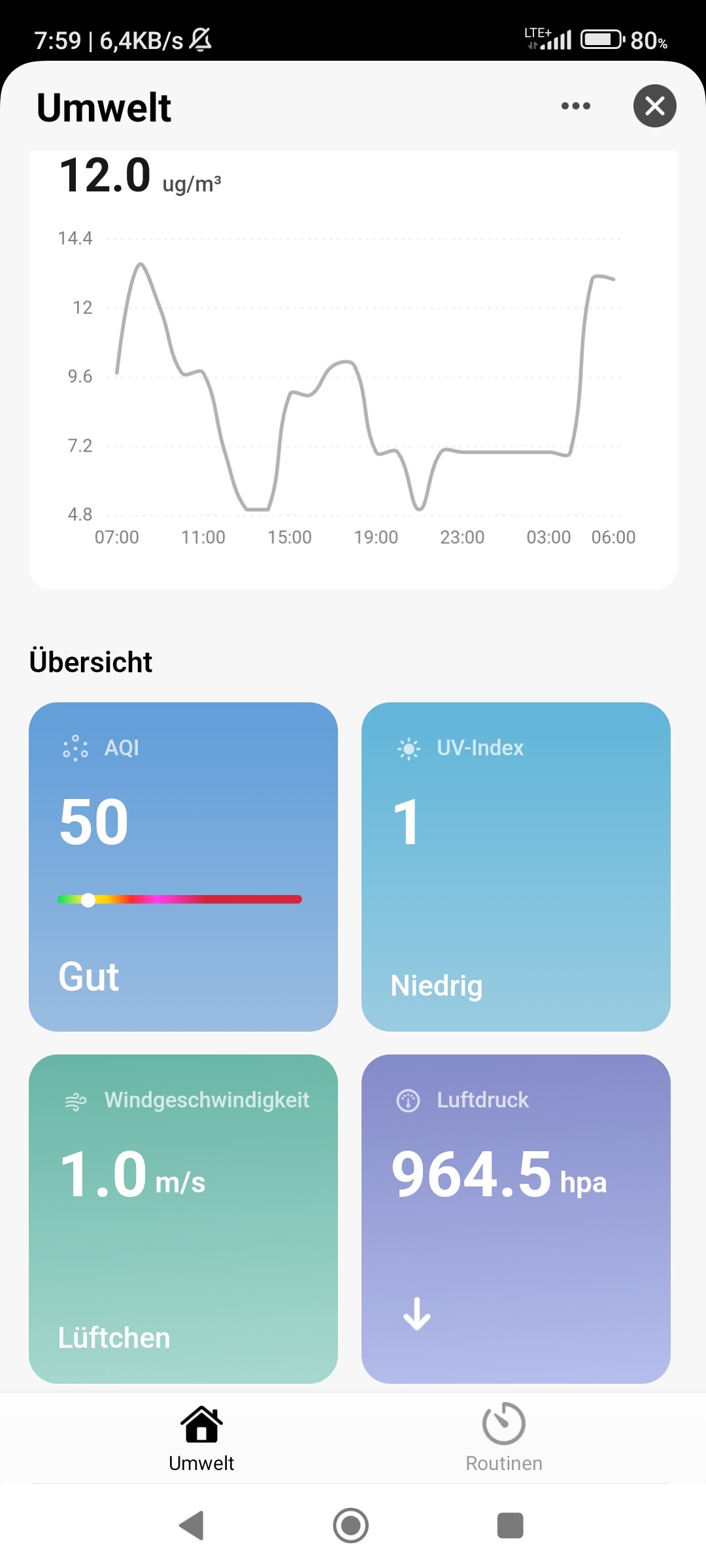706x1568 pixels.
Task: Open the three-dot overflow menu
Action: coord(575,106)
